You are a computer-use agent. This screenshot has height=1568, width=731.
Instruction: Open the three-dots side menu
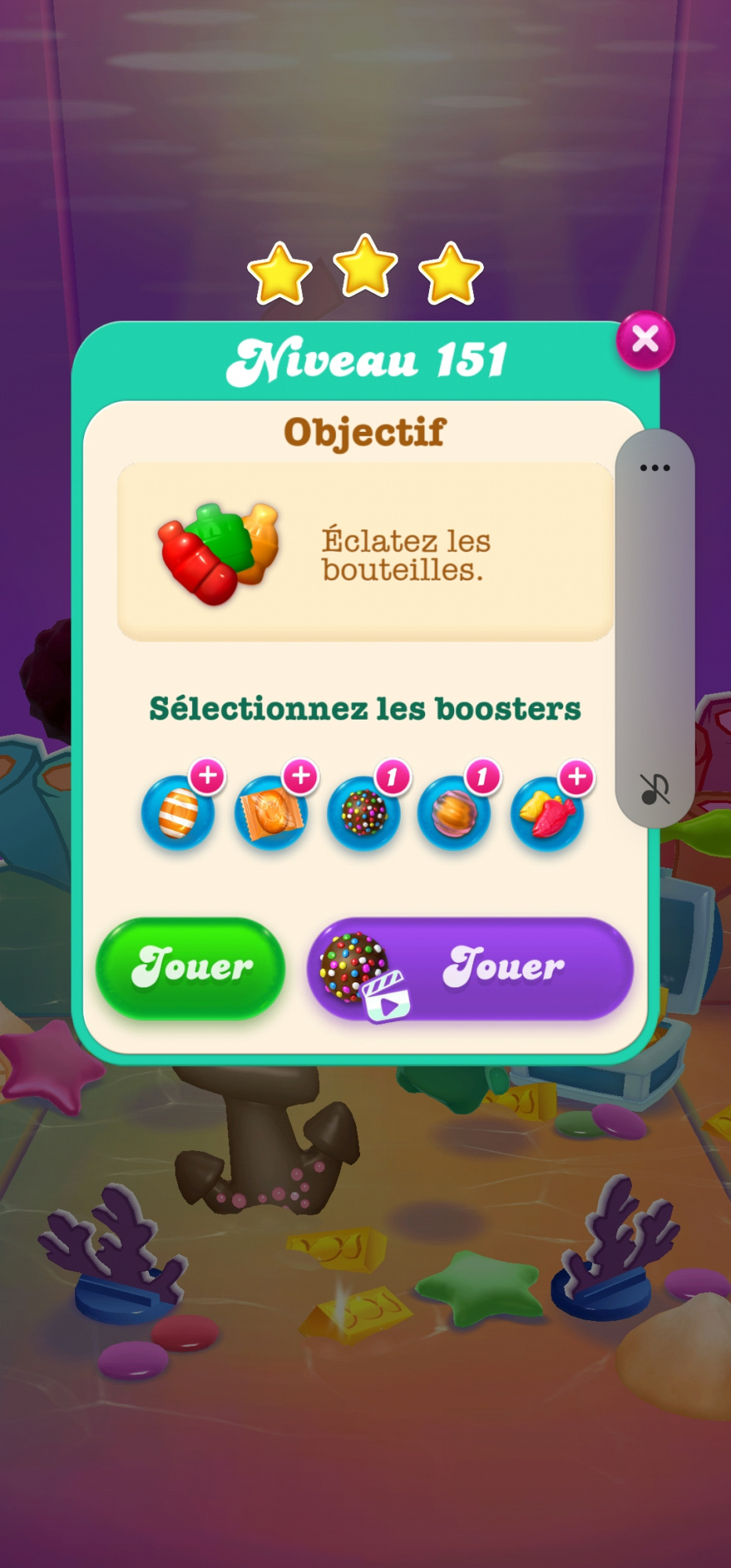click(x=654, y=468)
